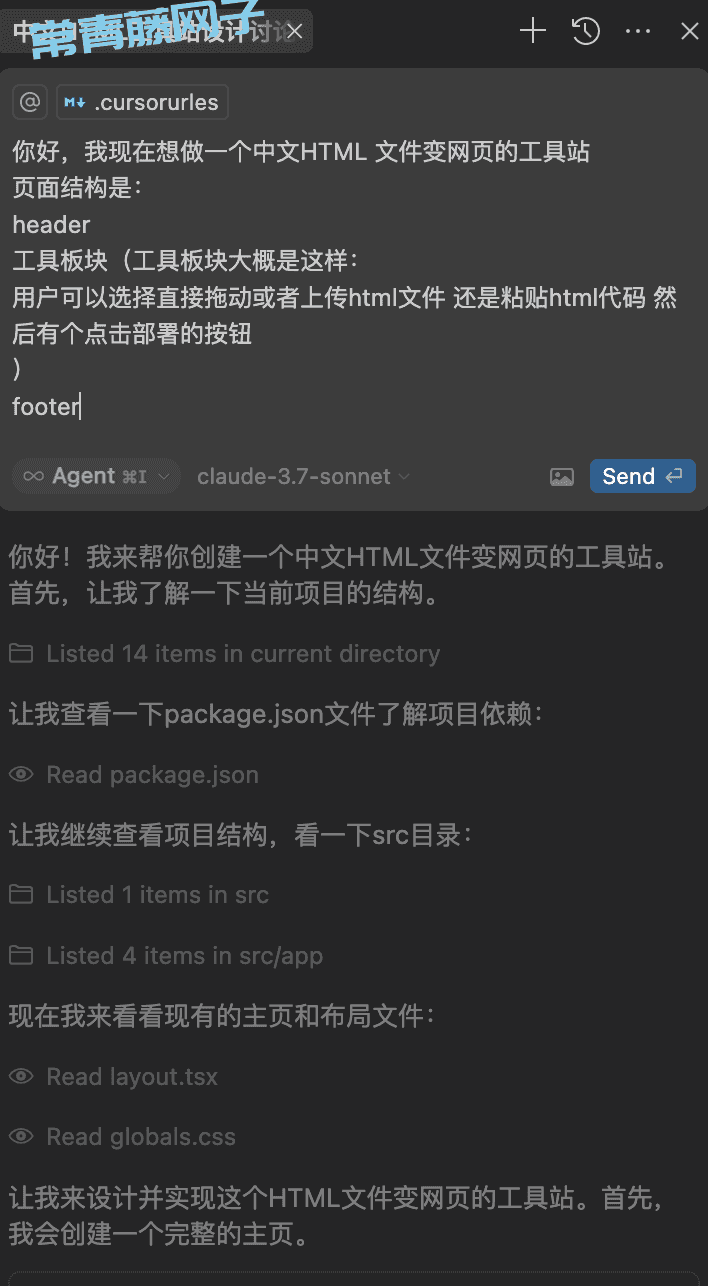This screenshot has width=708, height=1286.
Task: Change the claude-3.7-sonnet model selector
Action: [x=304, y=477]
